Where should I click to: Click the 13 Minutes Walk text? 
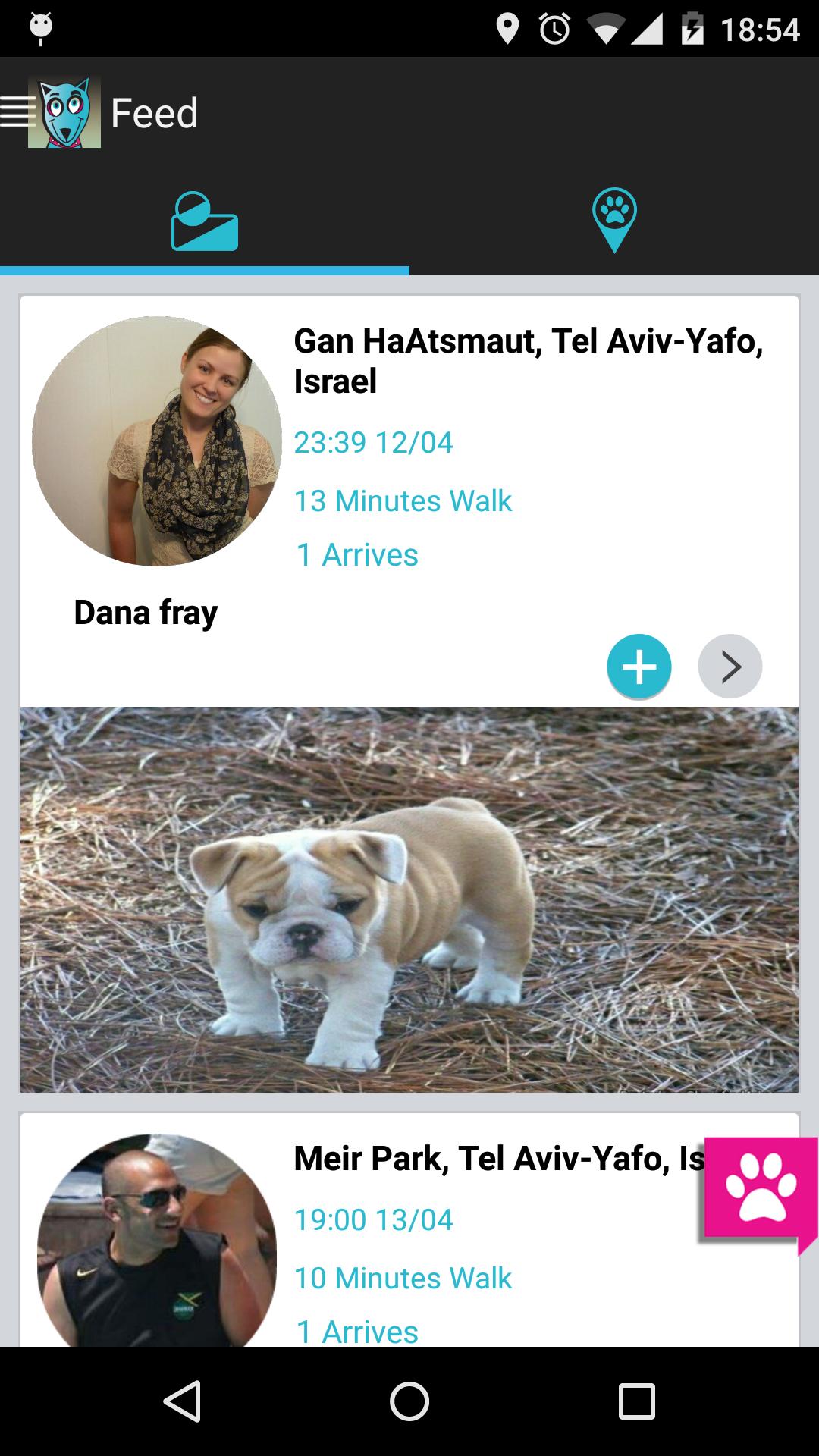tap(403, 500)
